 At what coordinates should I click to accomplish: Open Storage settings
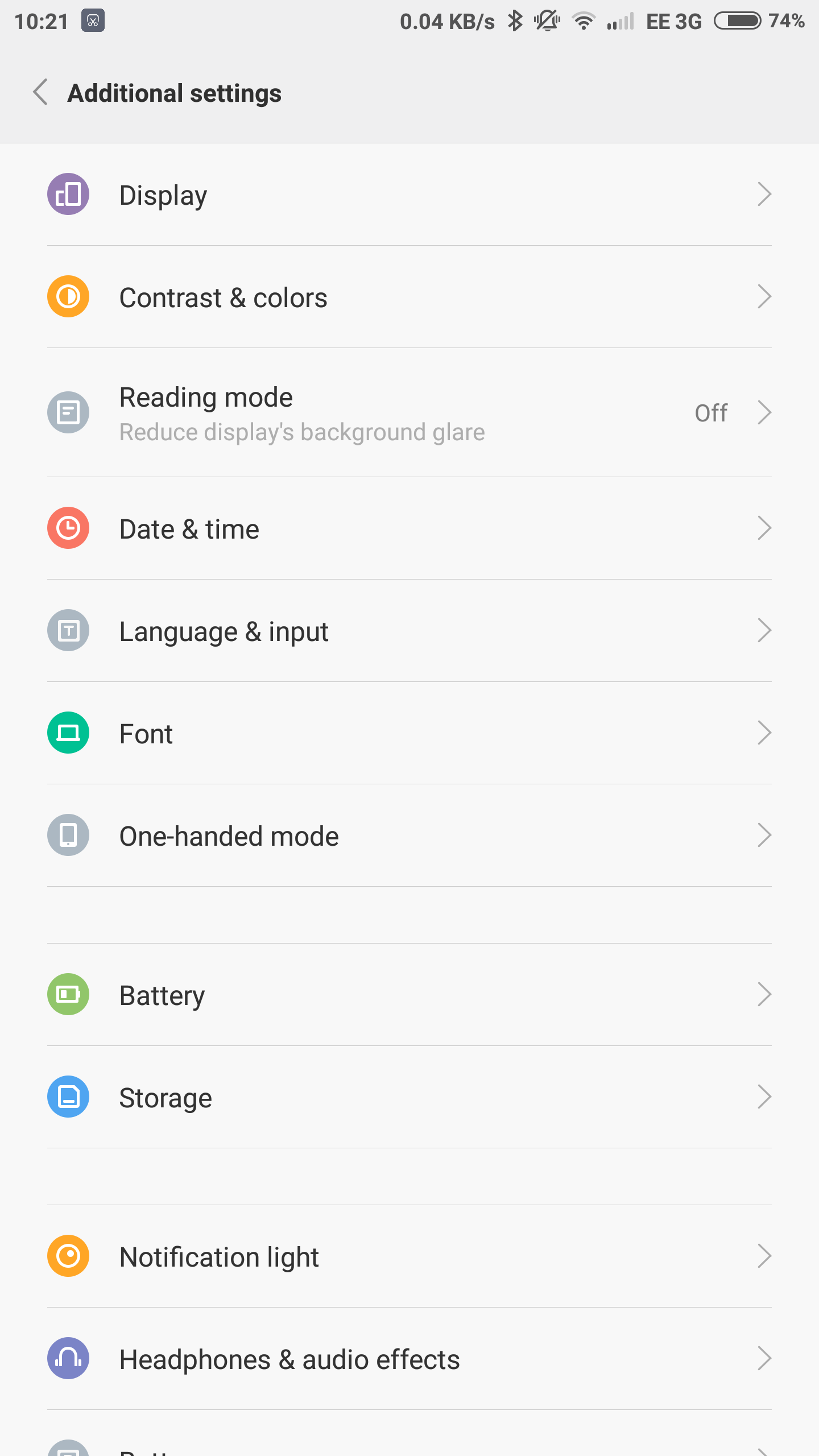pos(408,1098)
